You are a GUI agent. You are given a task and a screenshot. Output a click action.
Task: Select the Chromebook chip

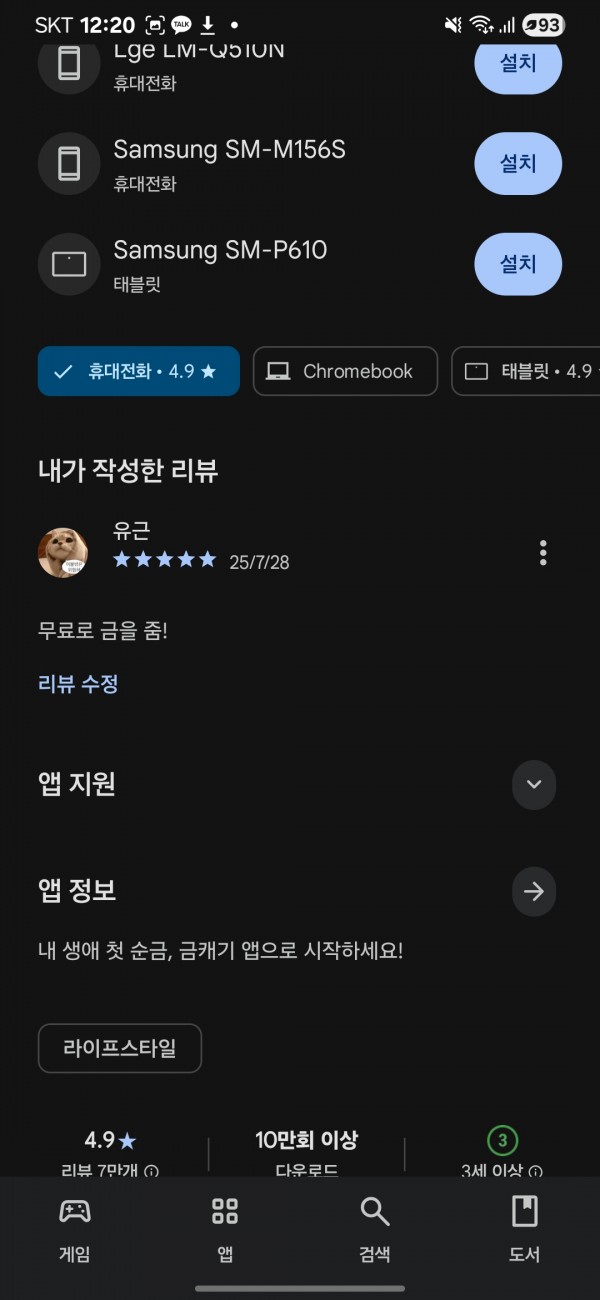[x=345, y=371]
